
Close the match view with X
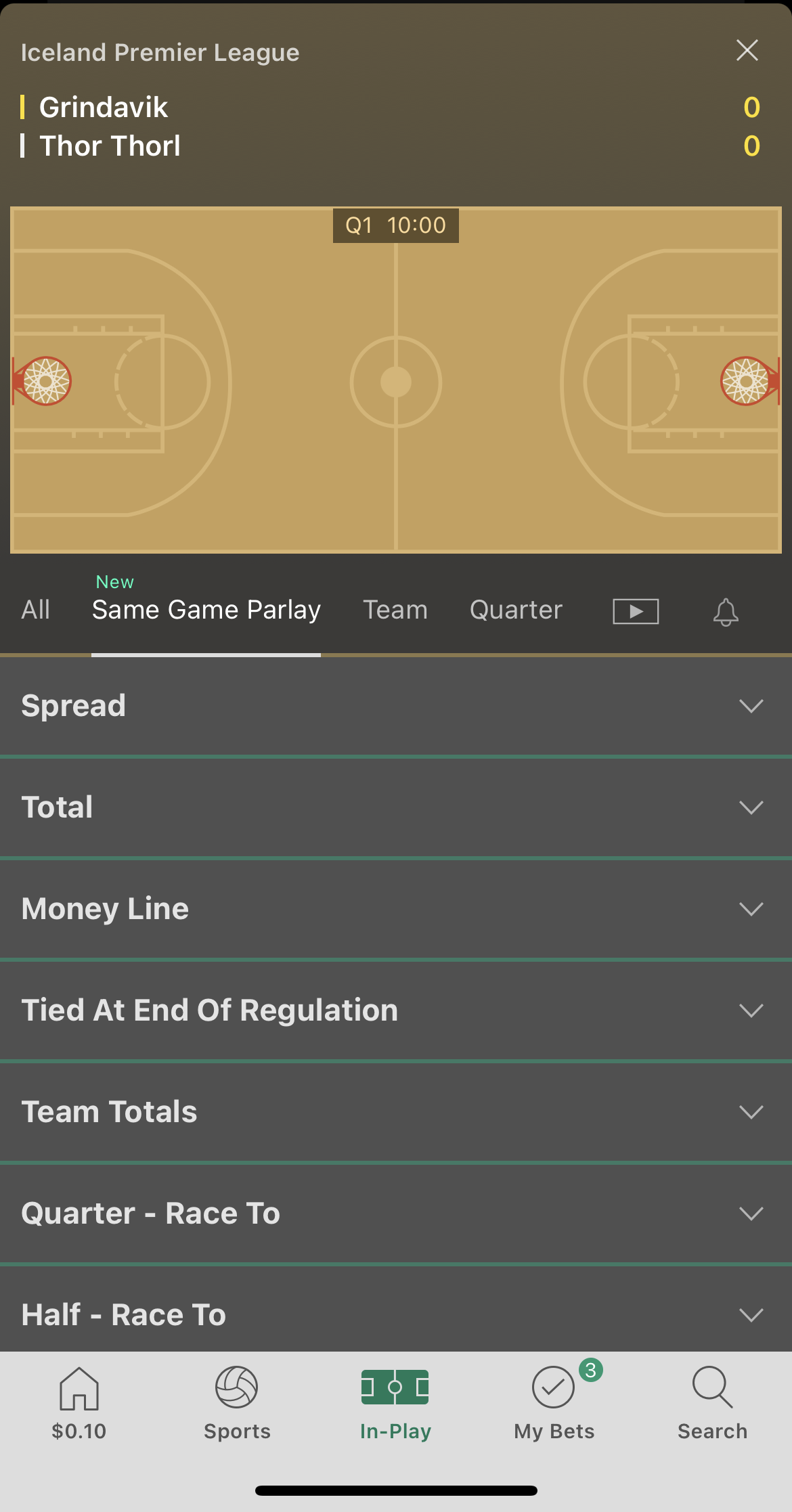coord(747,50)
